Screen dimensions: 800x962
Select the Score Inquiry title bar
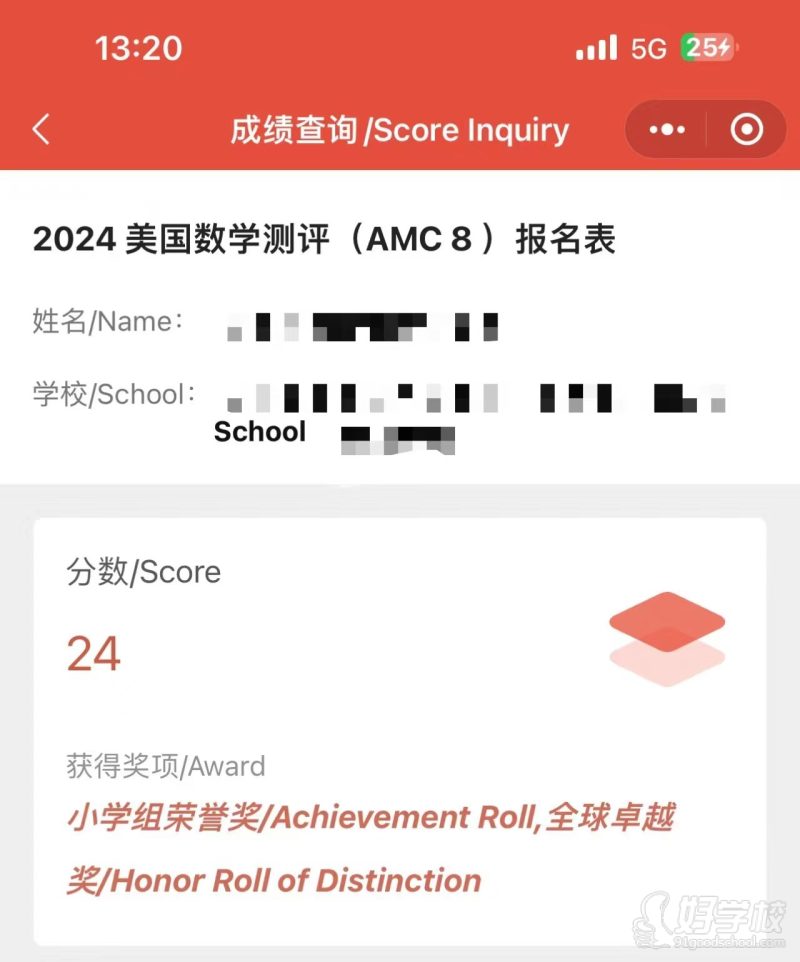pos(400,130)
